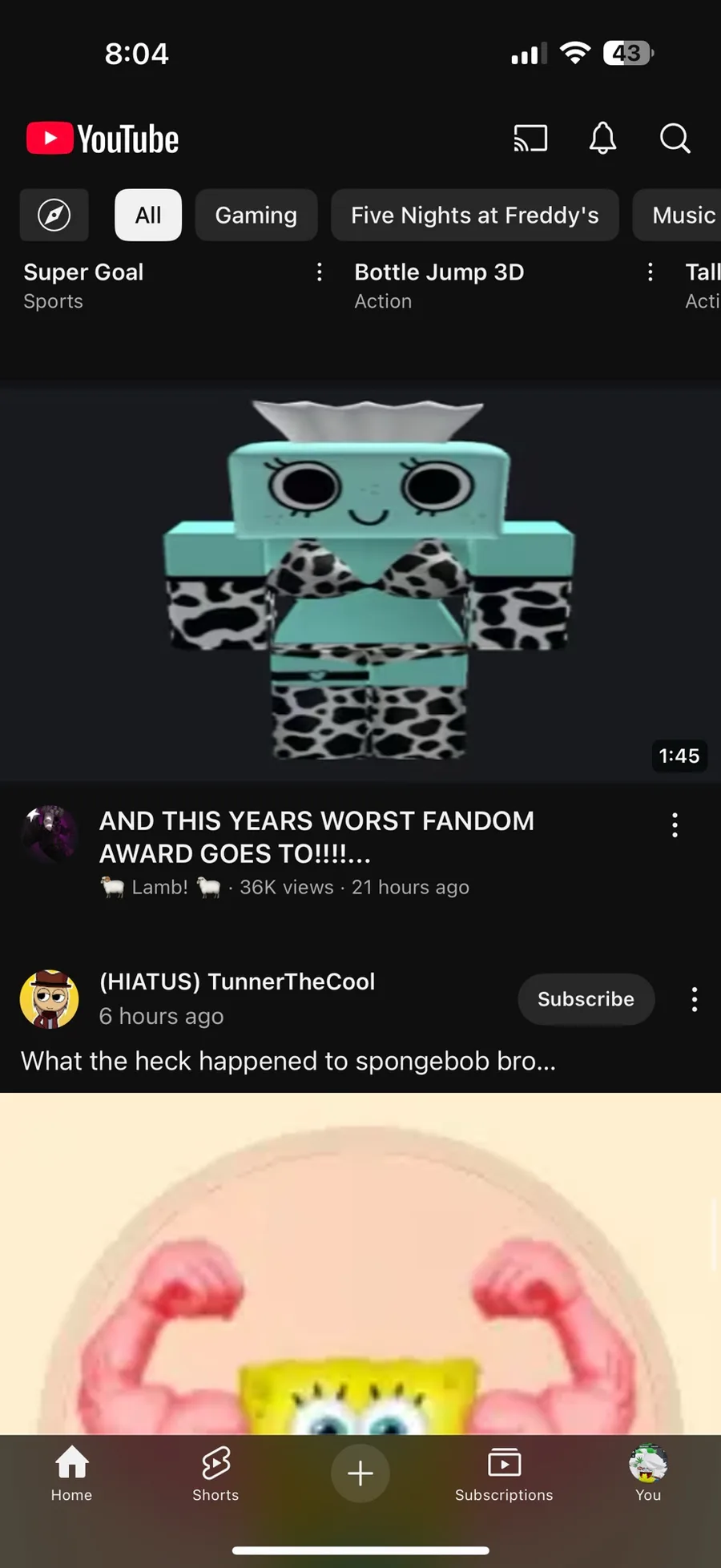The image size is (721, 1568).
Task: Go to the Home tab
Action: click(71, 1473)
